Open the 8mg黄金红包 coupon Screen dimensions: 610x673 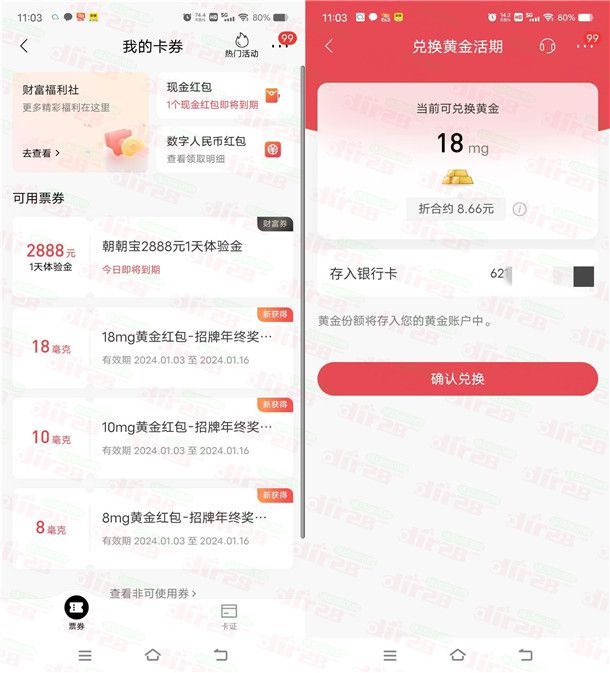click(x=152, y=526)
